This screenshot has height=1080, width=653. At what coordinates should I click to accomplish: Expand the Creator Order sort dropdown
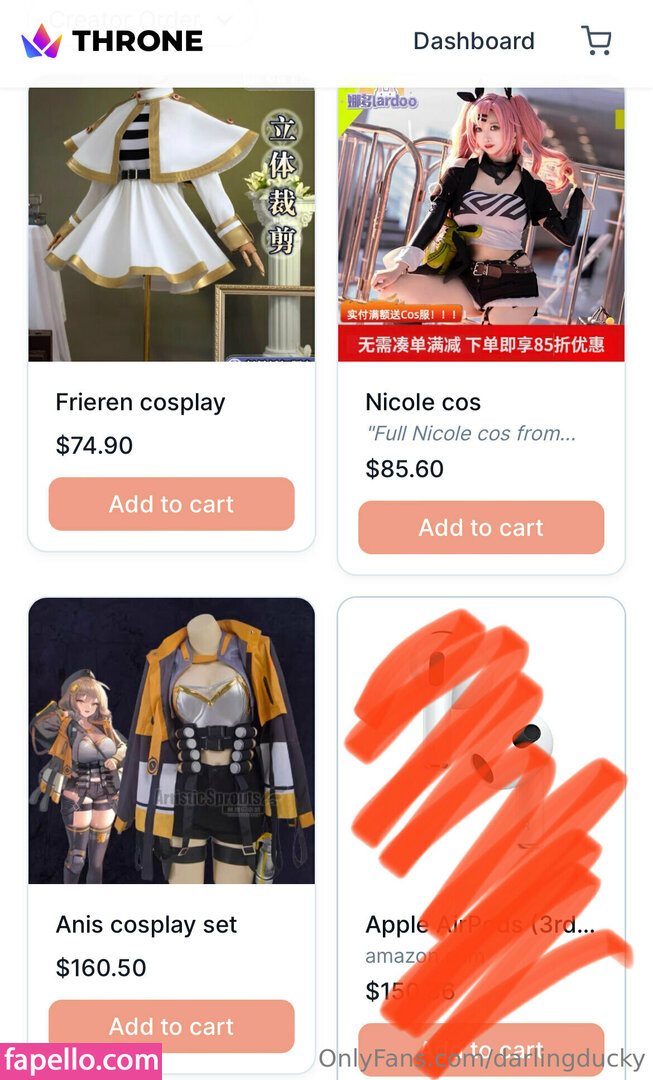tap(140, 18)
